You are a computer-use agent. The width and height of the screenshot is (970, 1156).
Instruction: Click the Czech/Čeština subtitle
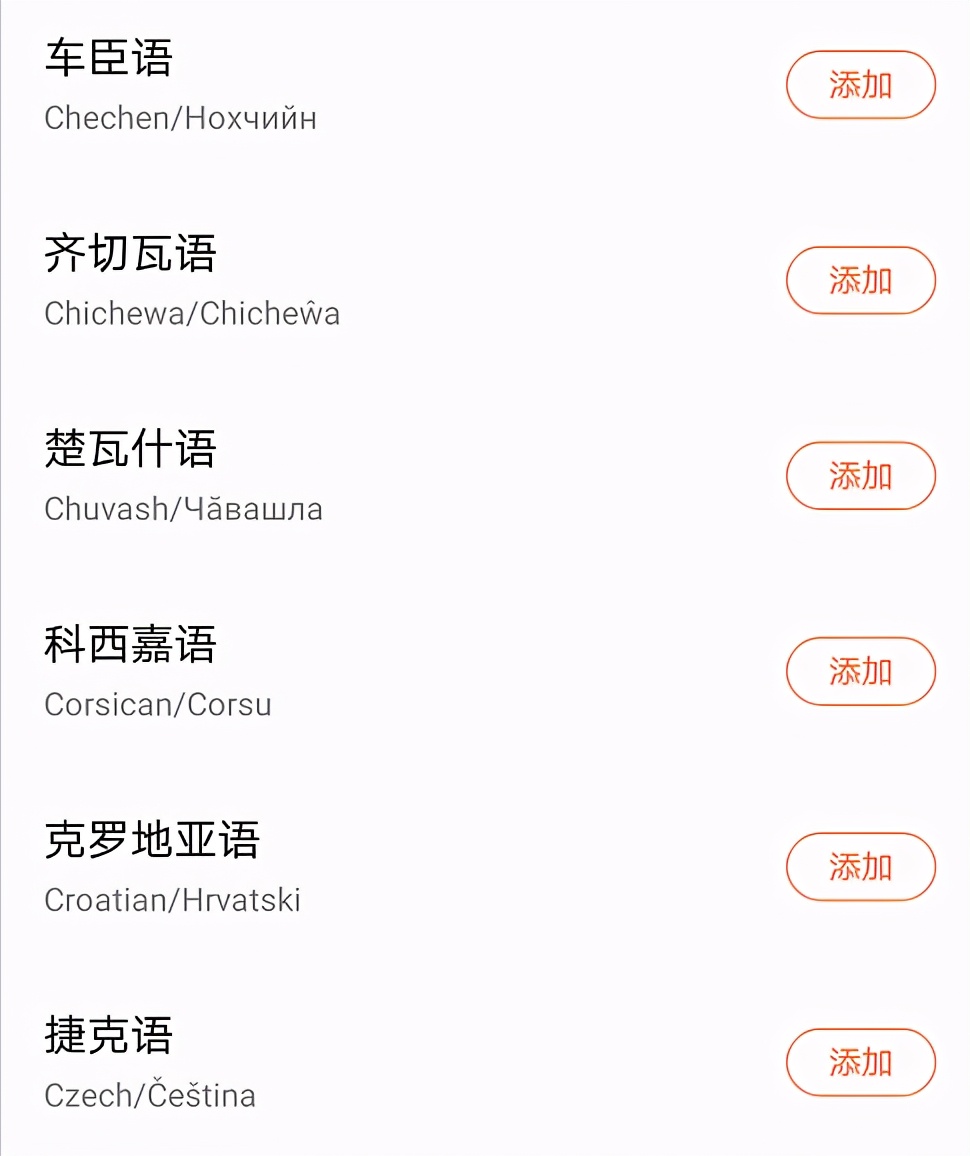[149, 1095]
